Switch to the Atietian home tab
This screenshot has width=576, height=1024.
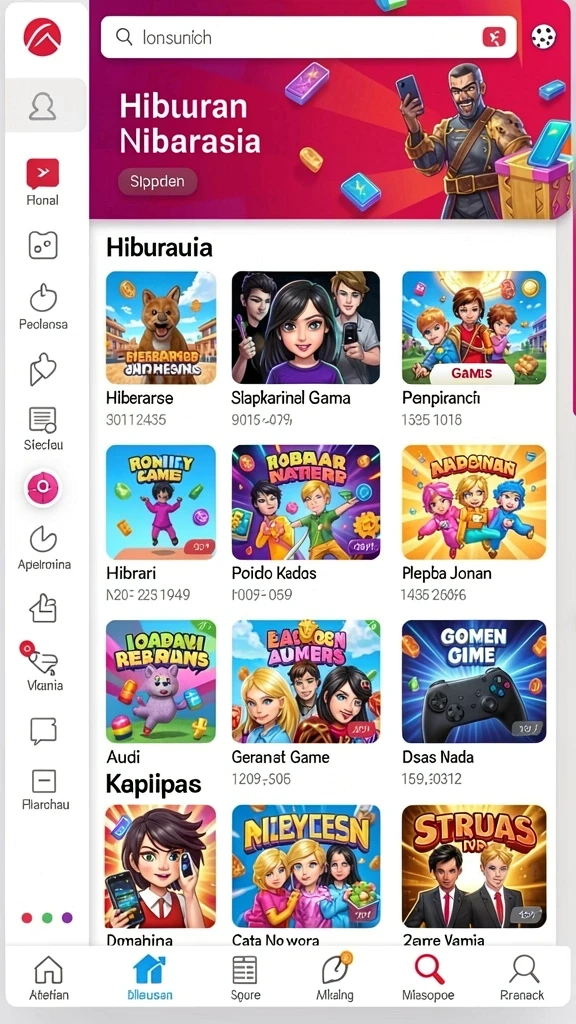pyautogui.click(x=49, y=978)
